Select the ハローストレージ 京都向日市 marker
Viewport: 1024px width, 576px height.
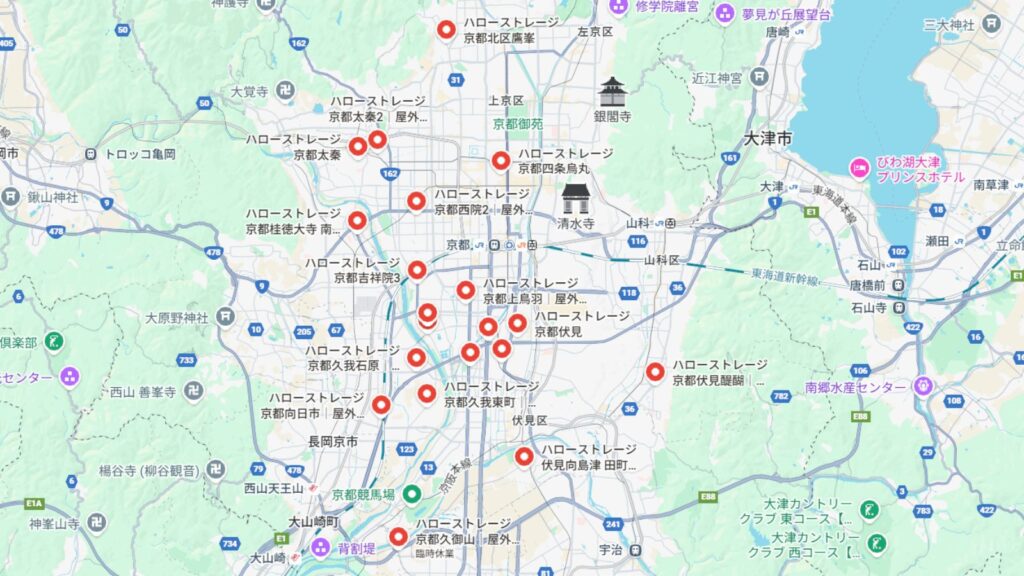point(381,404)
